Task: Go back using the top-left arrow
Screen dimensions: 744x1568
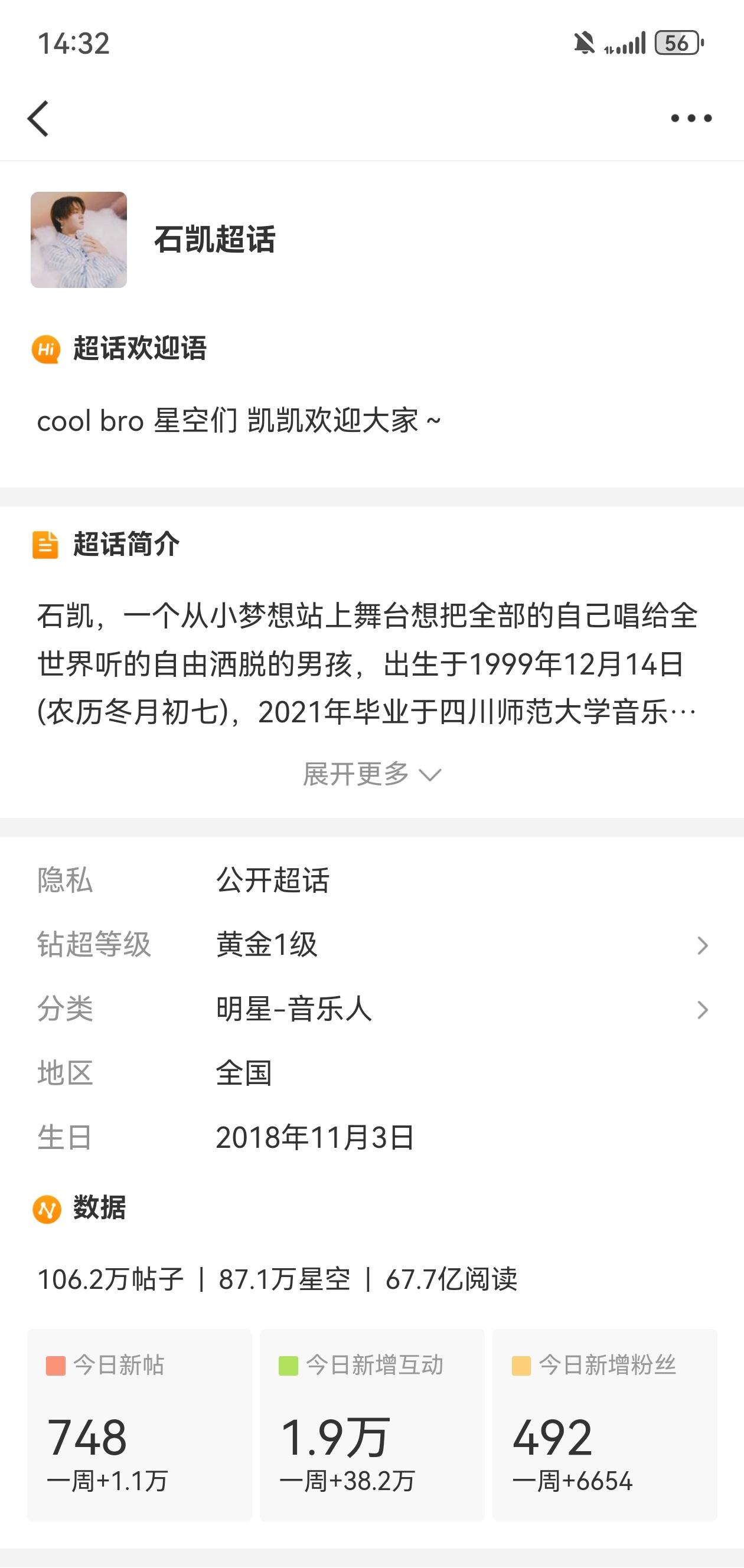Action: coord(38,118)
